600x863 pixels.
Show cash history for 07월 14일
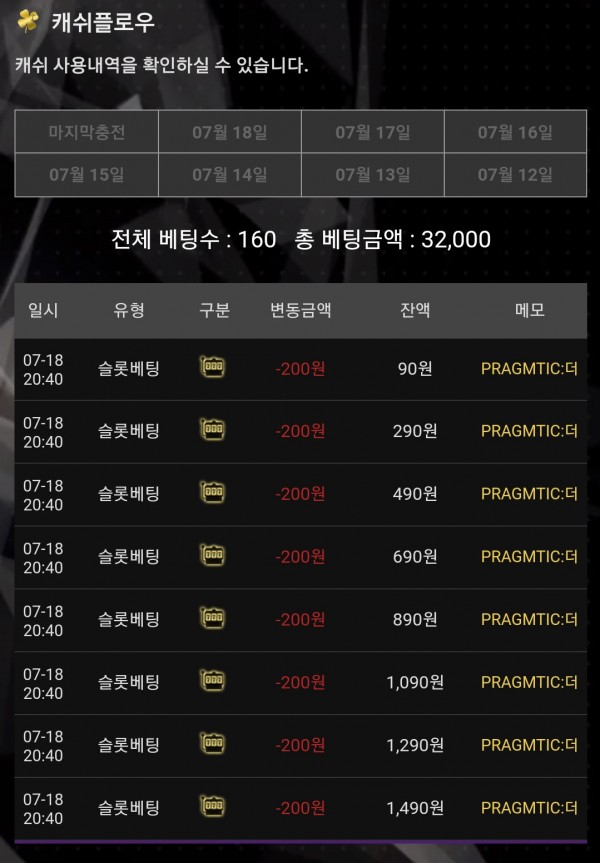tap(229, 175)
